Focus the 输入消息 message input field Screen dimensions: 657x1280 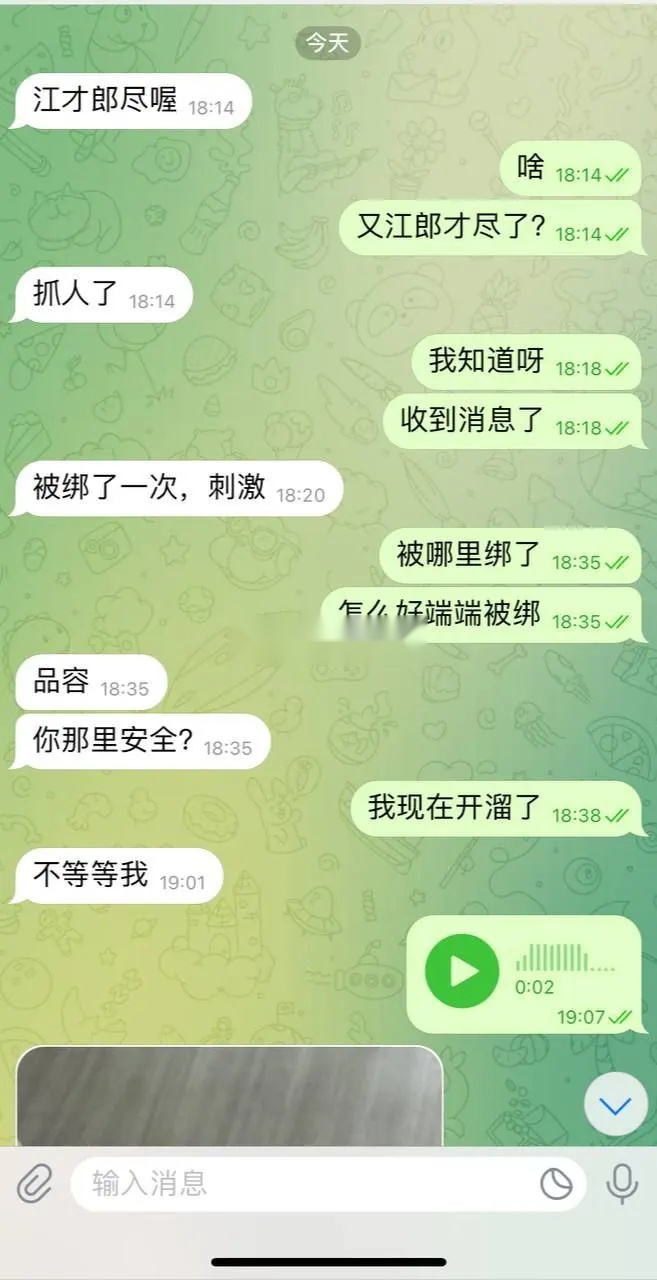click(300, 1184)
